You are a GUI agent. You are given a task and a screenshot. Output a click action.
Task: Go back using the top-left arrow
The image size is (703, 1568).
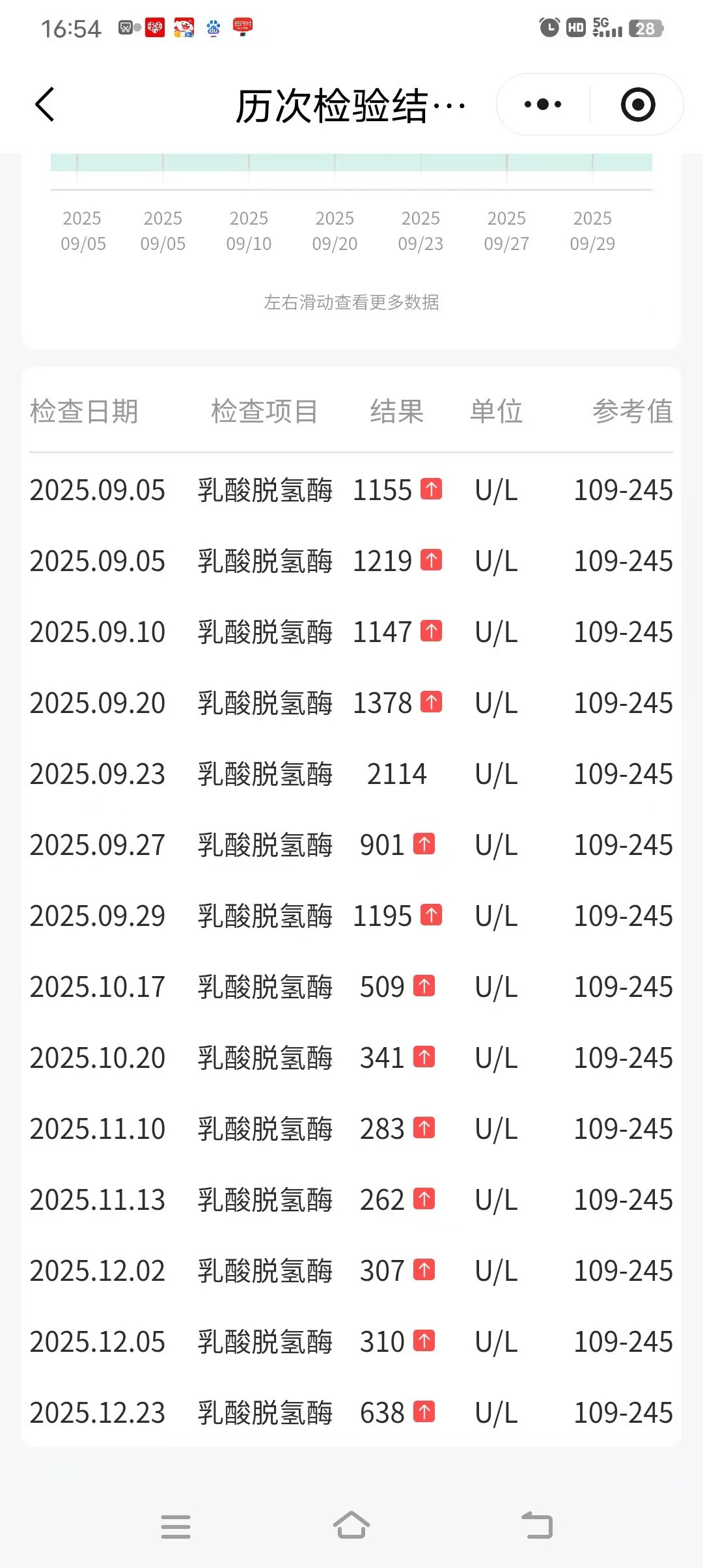coord(44,105)
